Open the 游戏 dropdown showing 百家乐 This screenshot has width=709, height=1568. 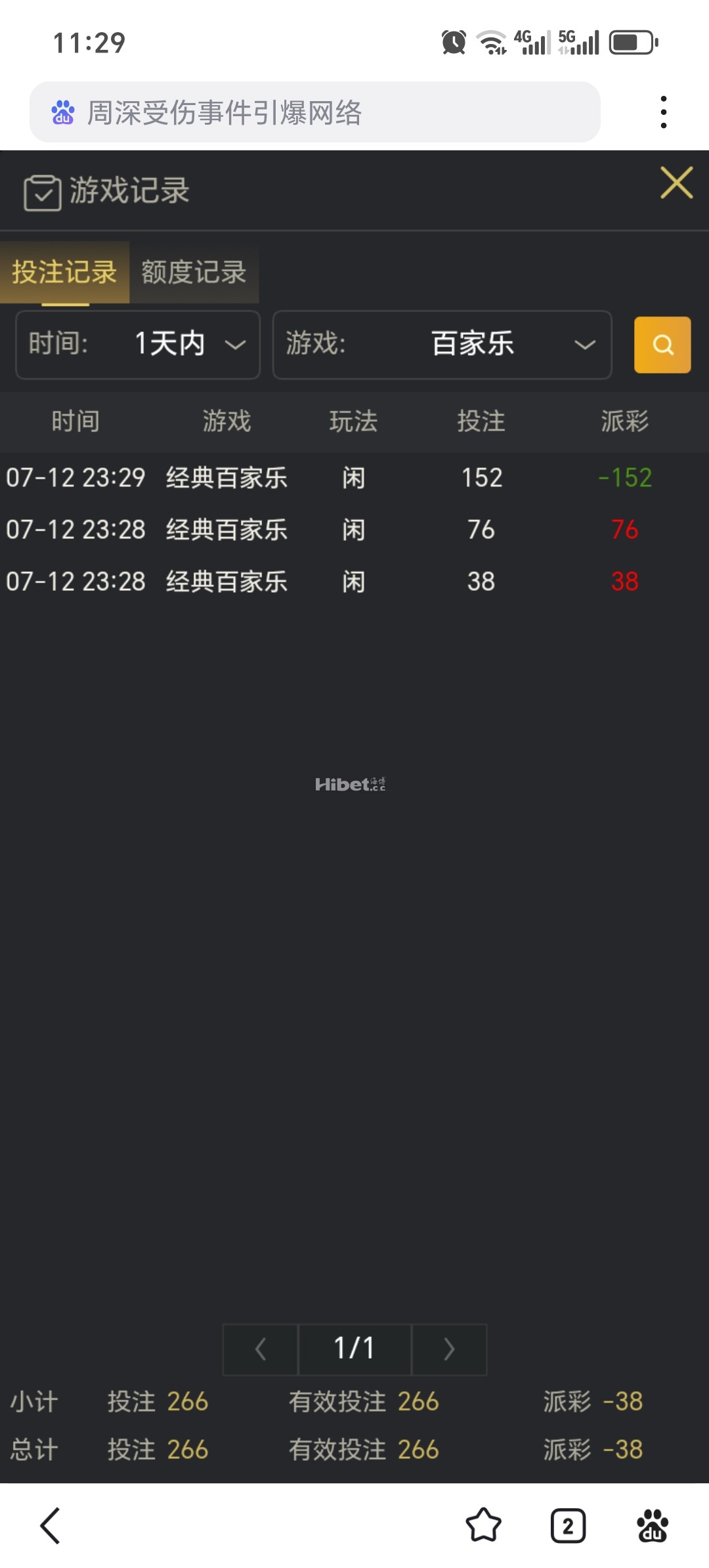point(442,345)
